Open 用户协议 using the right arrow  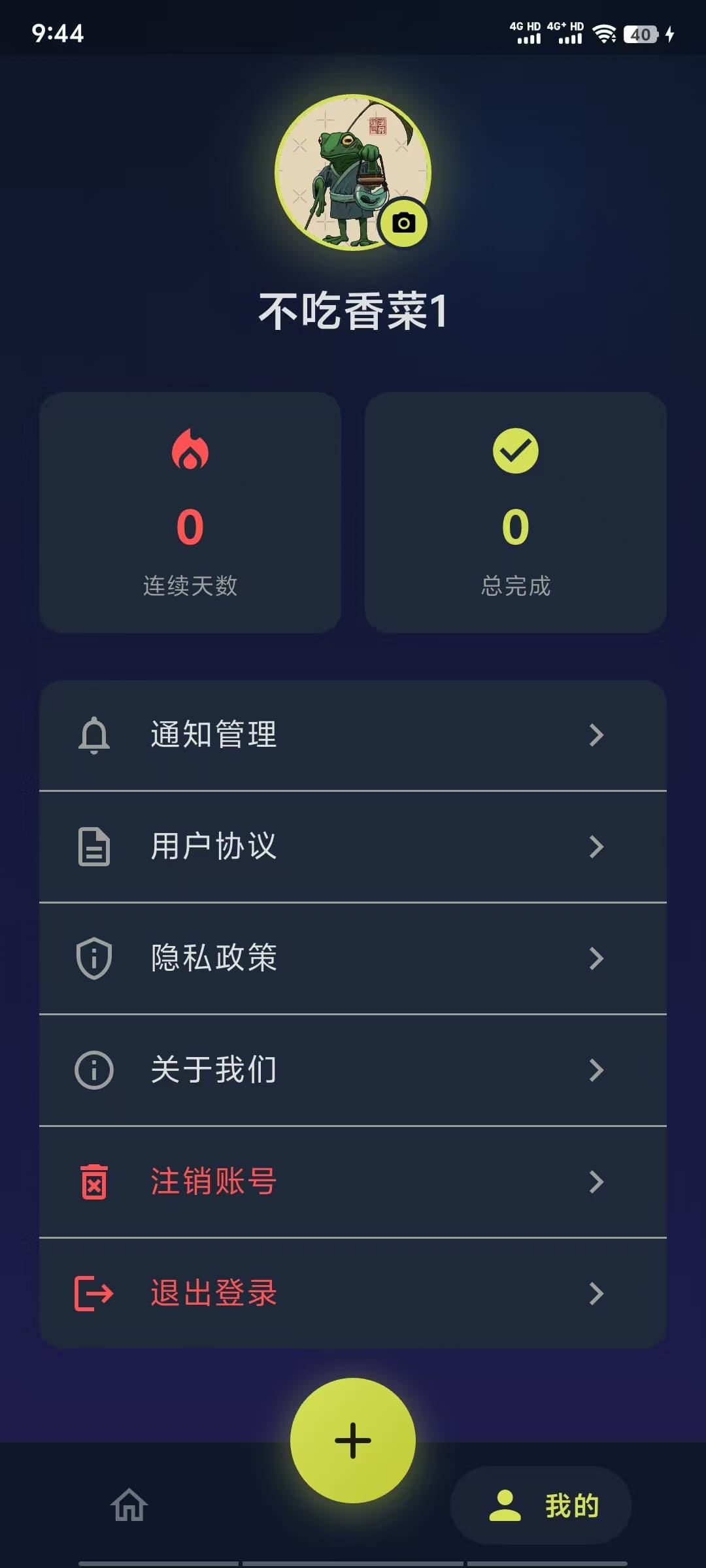596,847
